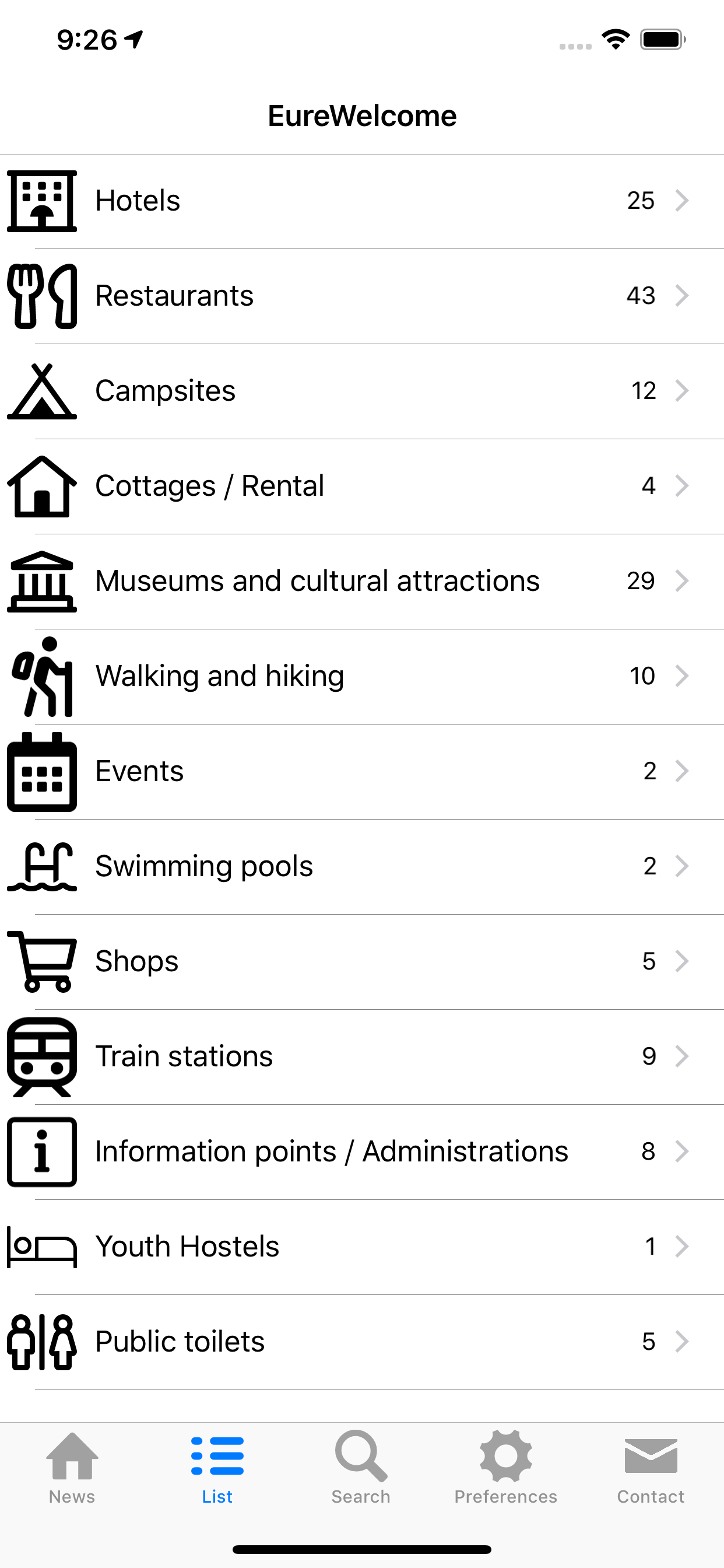
Task: Go to the Search tab
Action: click(361, 1467)
